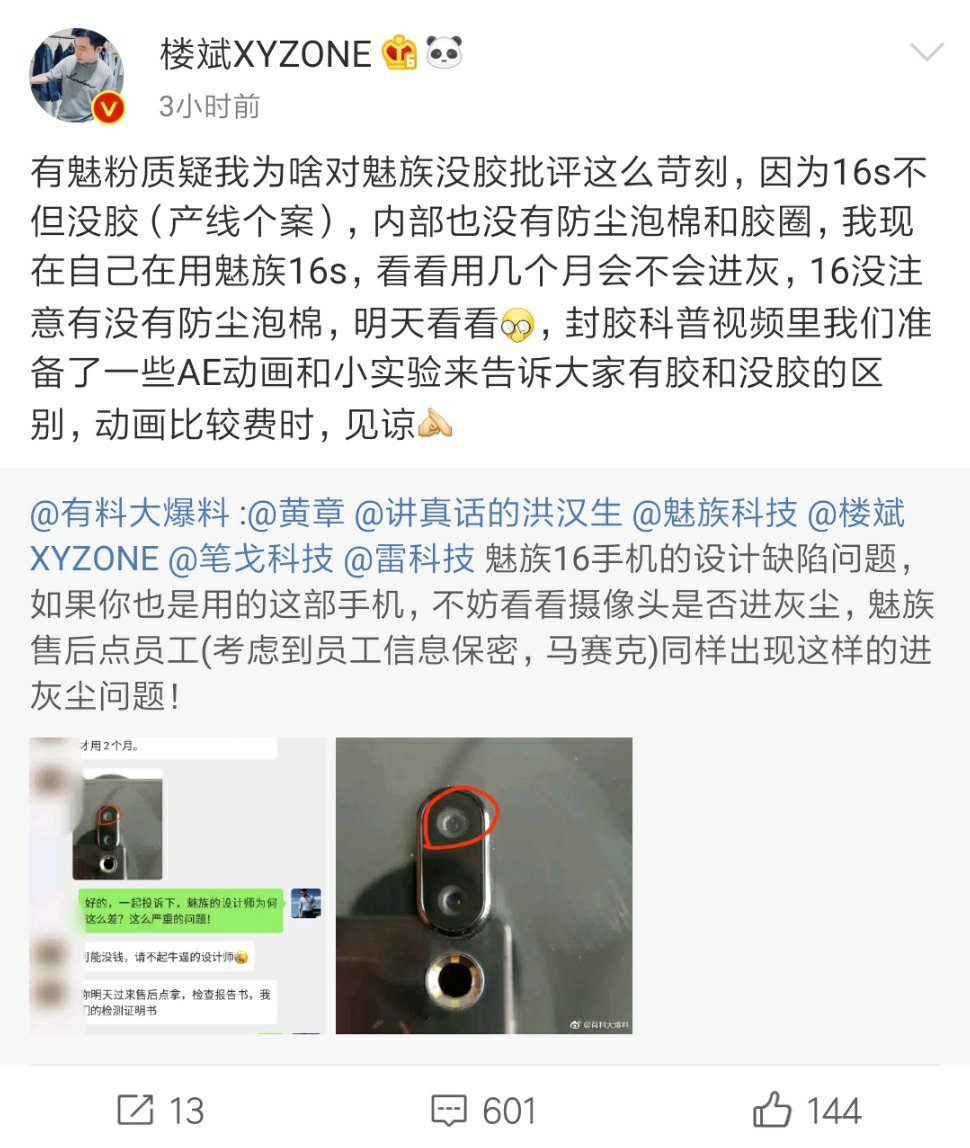
Task: Open the @魅族科技 mention link
Action: point(715,514)
